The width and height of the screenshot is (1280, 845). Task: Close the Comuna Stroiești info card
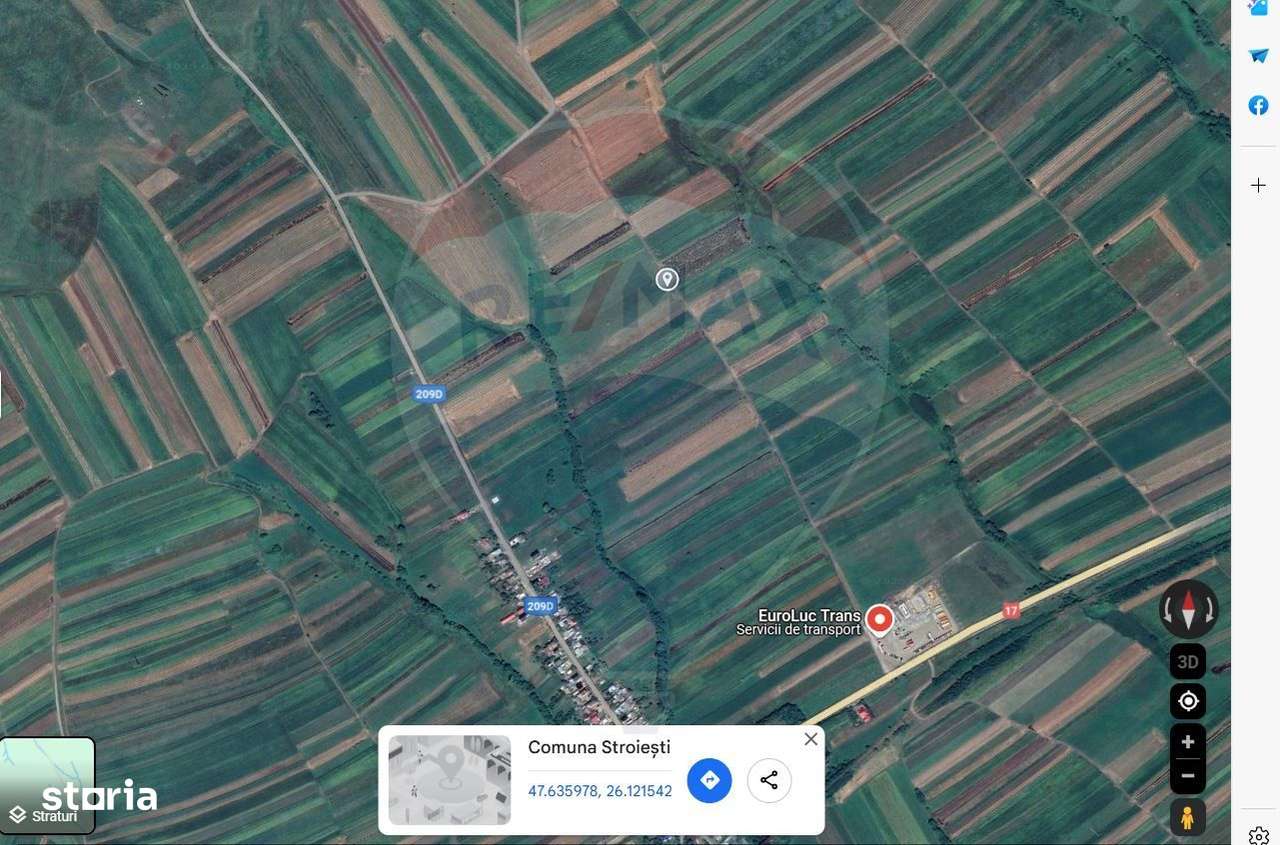pyautogui.click(x=811, y=739)
